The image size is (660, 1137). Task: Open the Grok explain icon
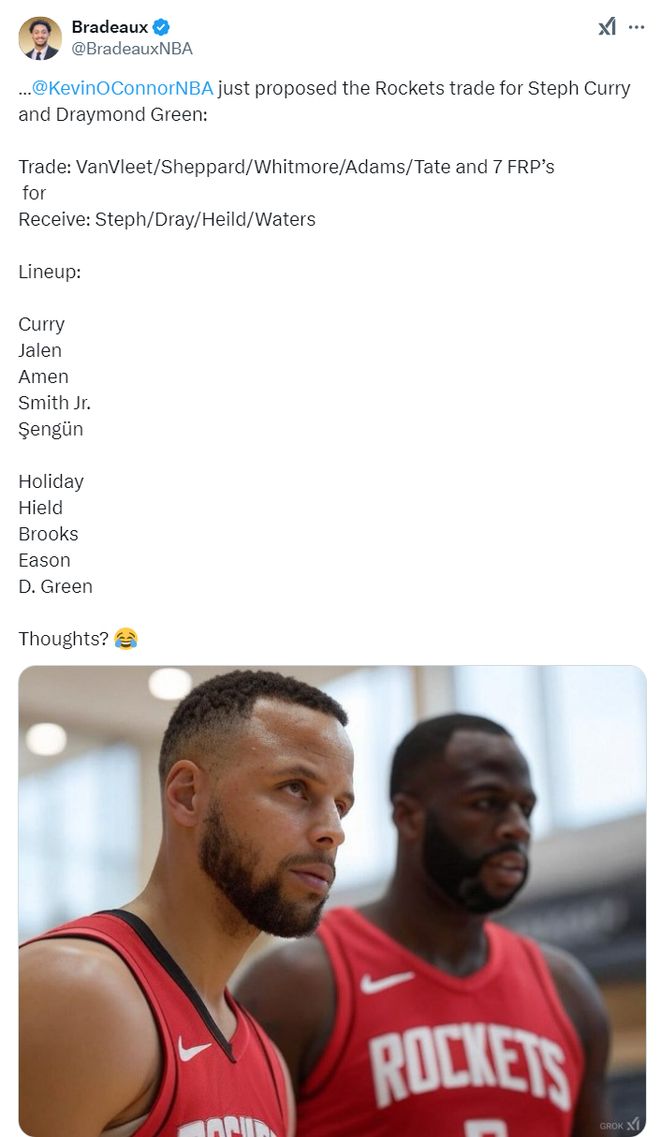(x=606, y=27)
